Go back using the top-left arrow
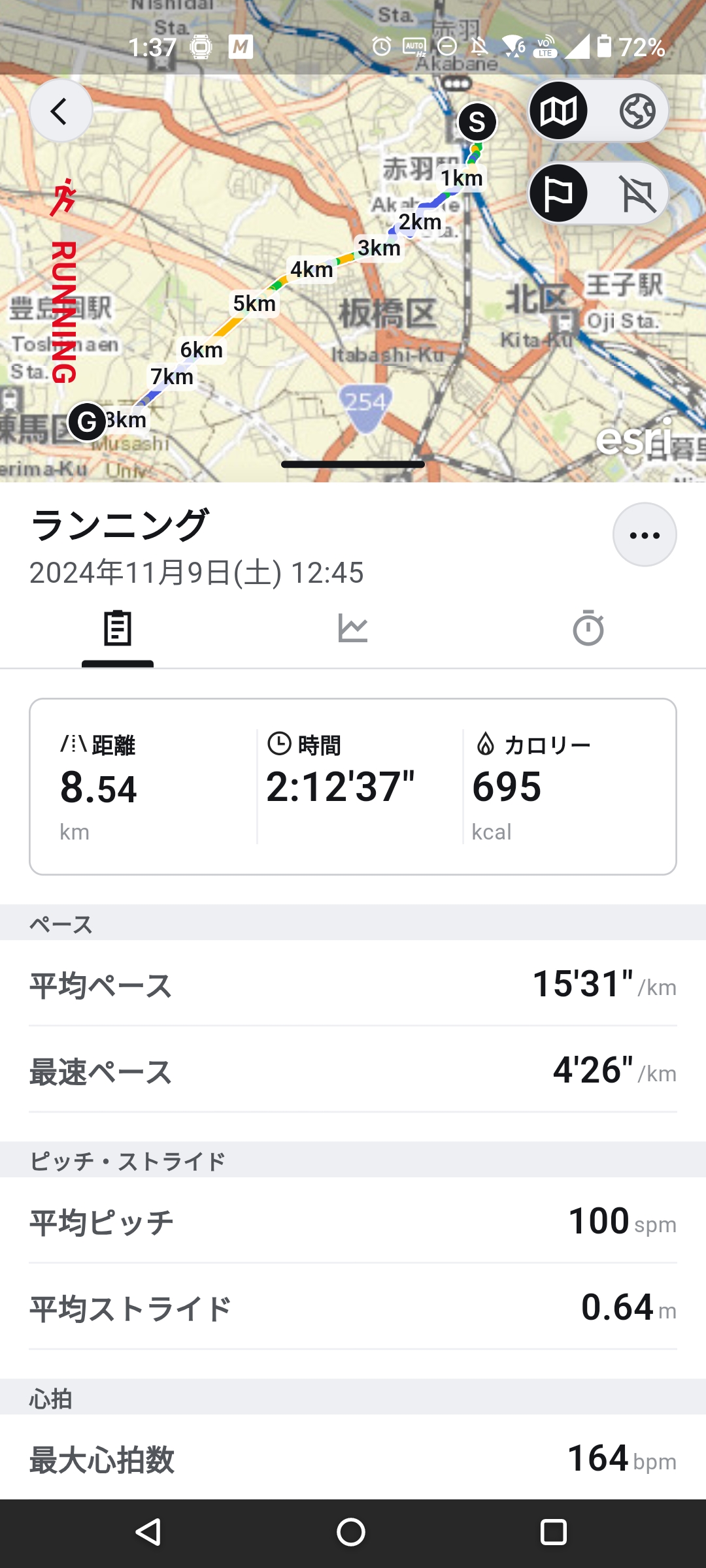 [x=60, y=111]
